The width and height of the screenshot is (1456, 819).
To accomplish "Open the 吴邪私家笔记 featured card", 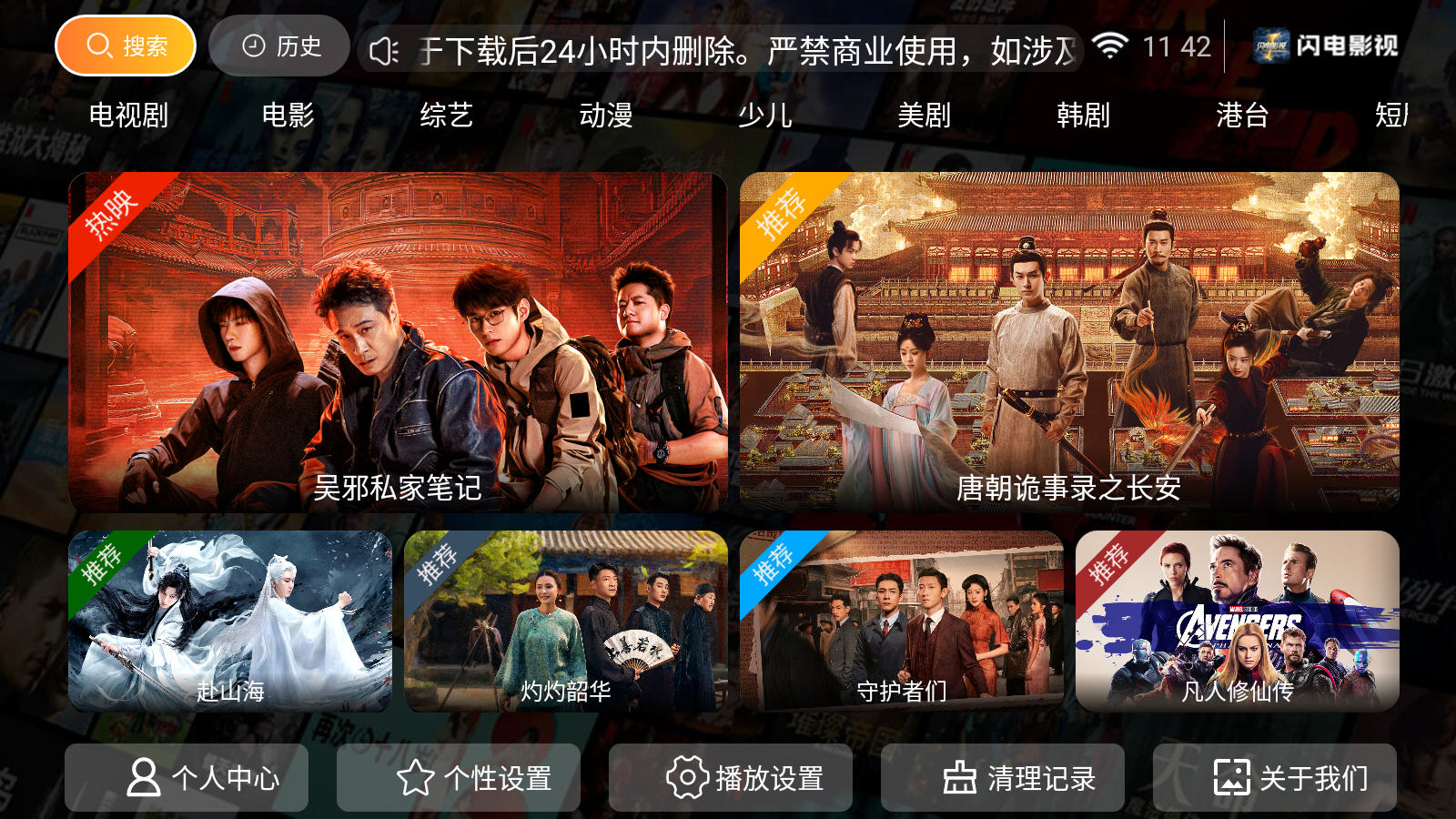I will (398, 341).
